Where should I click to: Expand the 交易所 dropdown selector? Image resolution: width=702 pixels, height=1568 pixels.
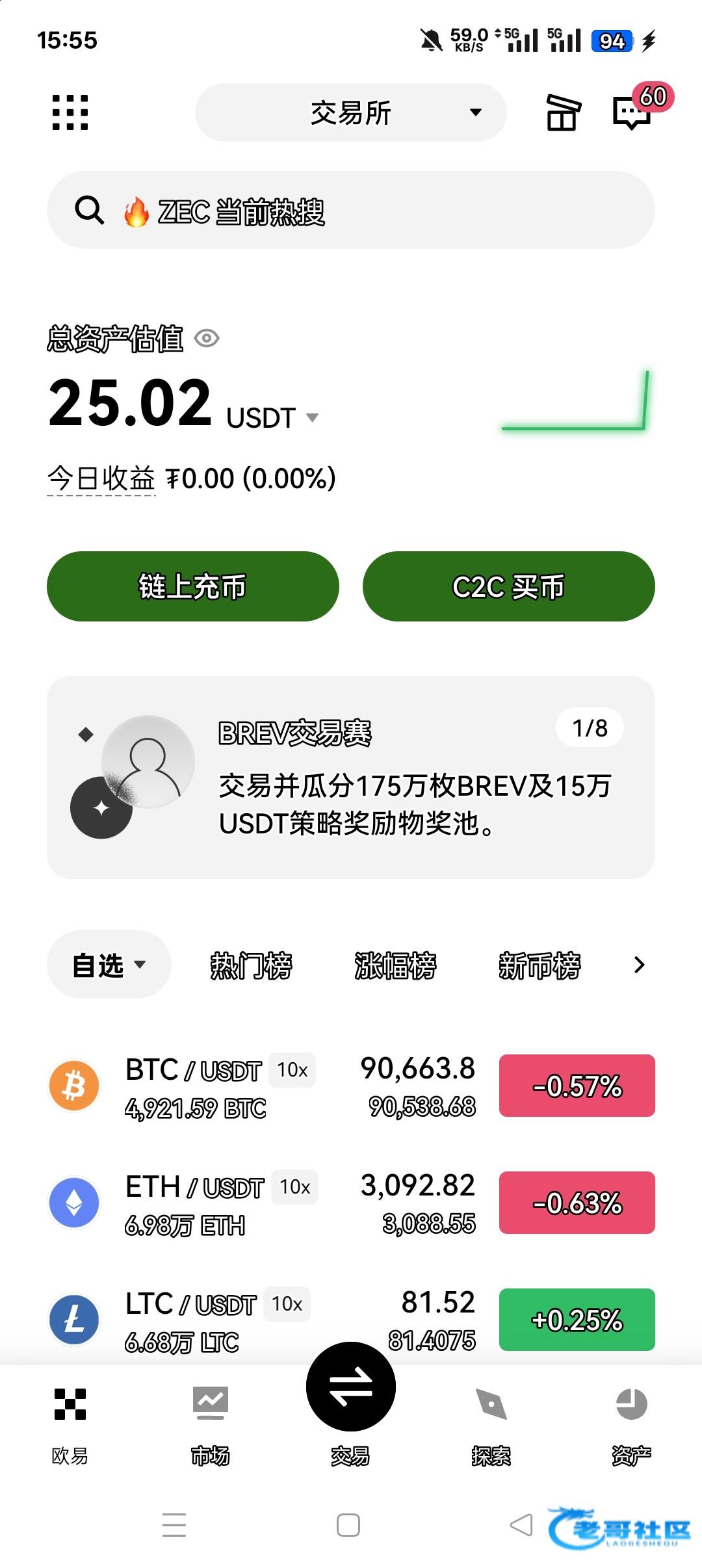point(350,112)
